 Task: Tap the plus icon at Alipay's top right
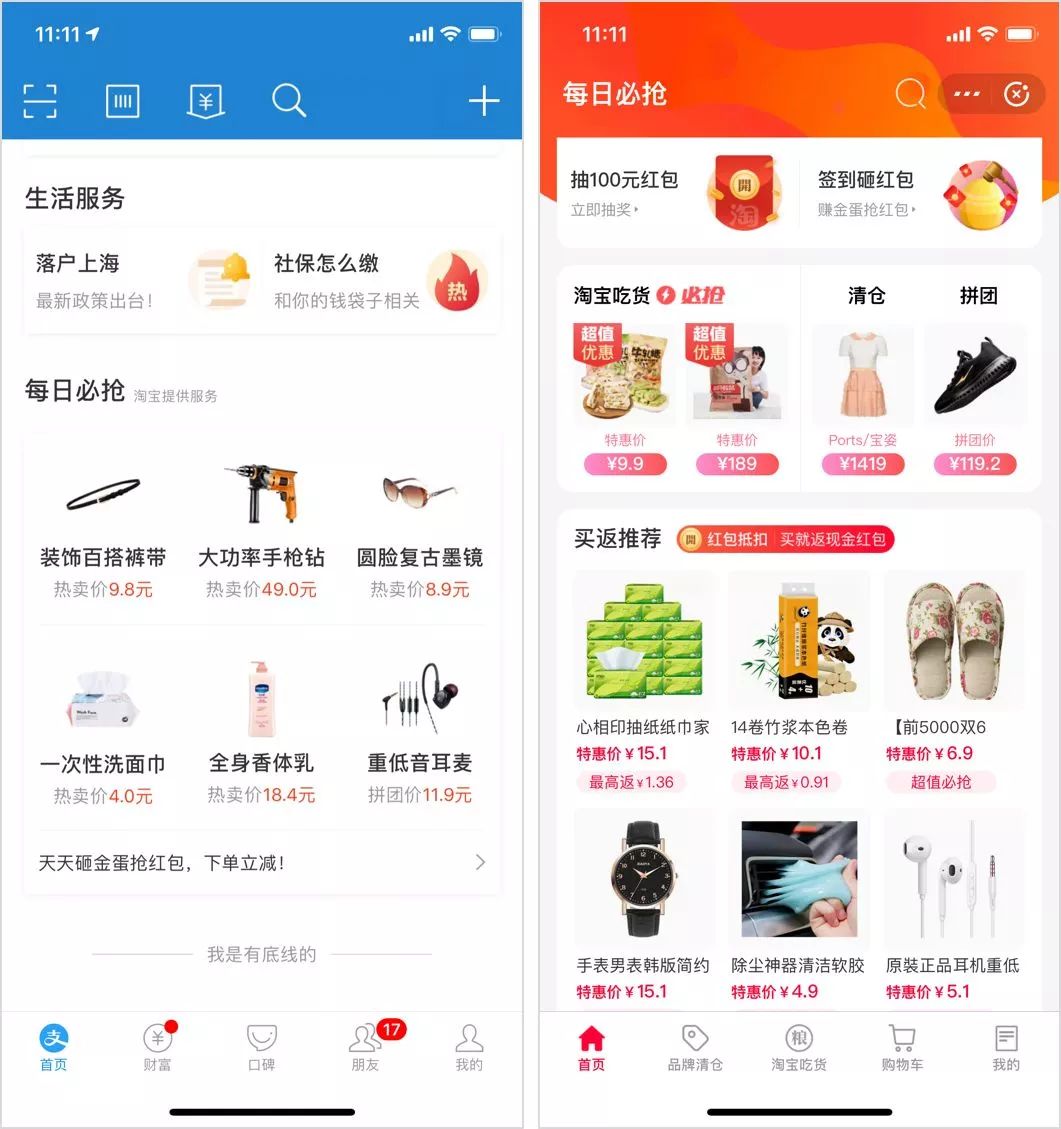[x=483, y=100]
